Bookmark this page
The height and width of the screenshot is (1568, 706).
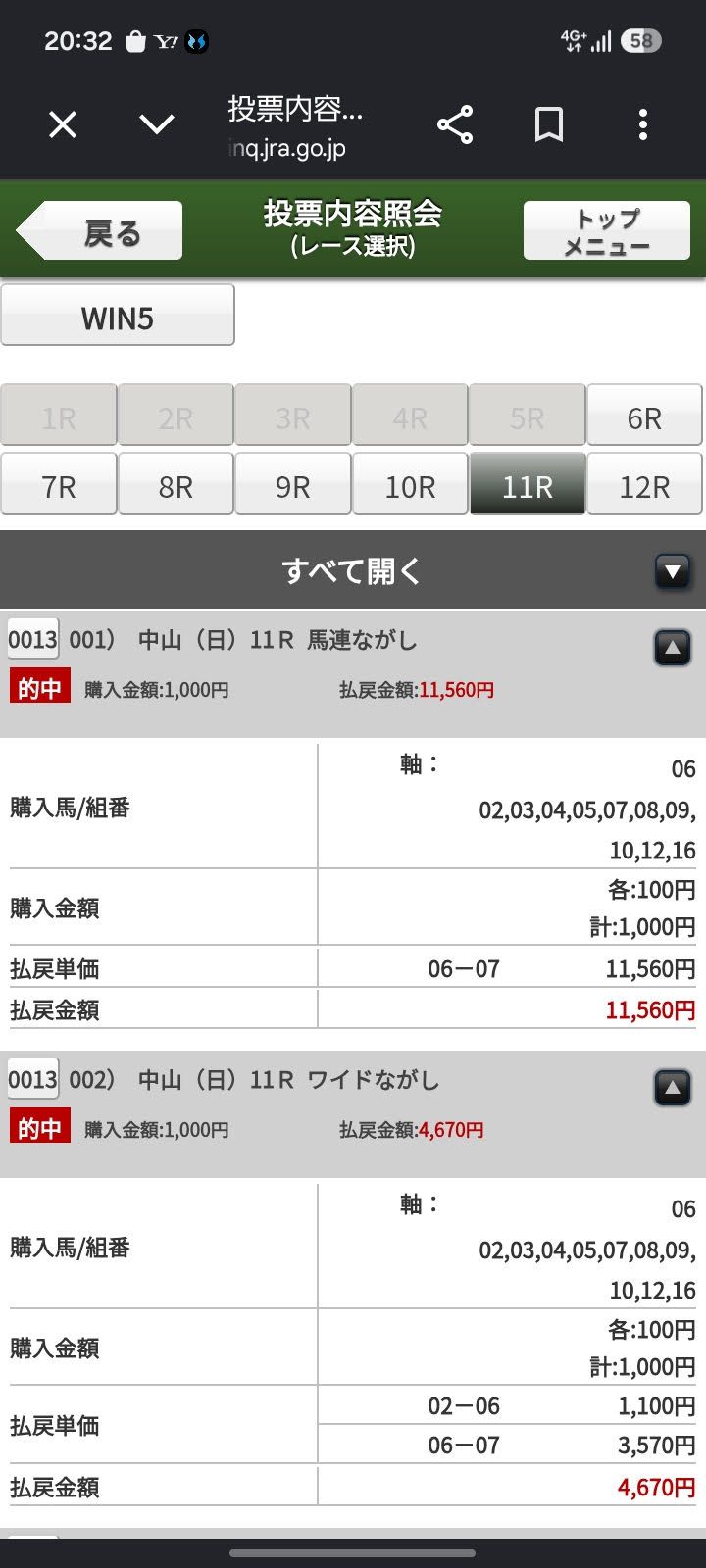549,124
